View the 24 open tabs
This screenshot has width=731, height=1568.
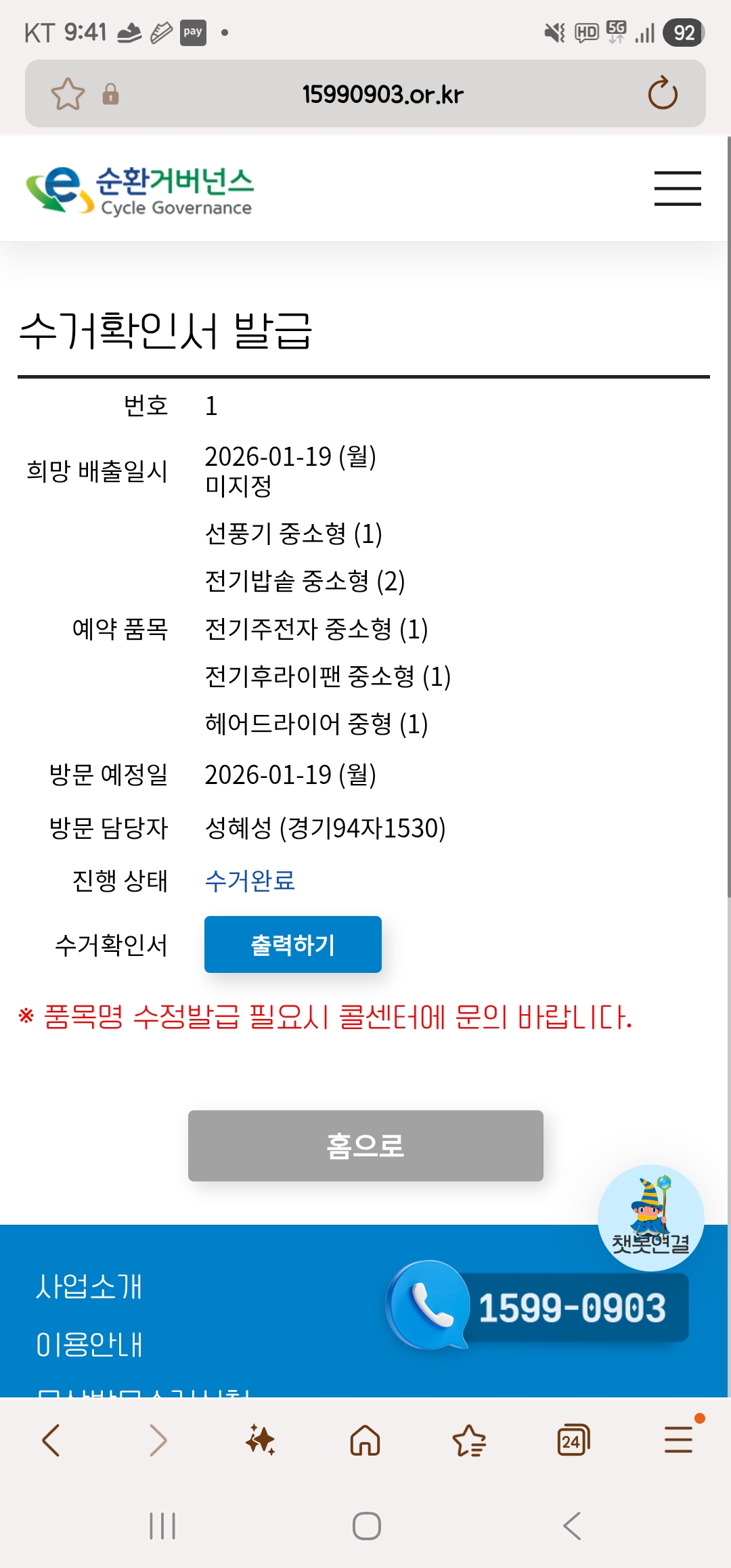tap(573, 1440)
